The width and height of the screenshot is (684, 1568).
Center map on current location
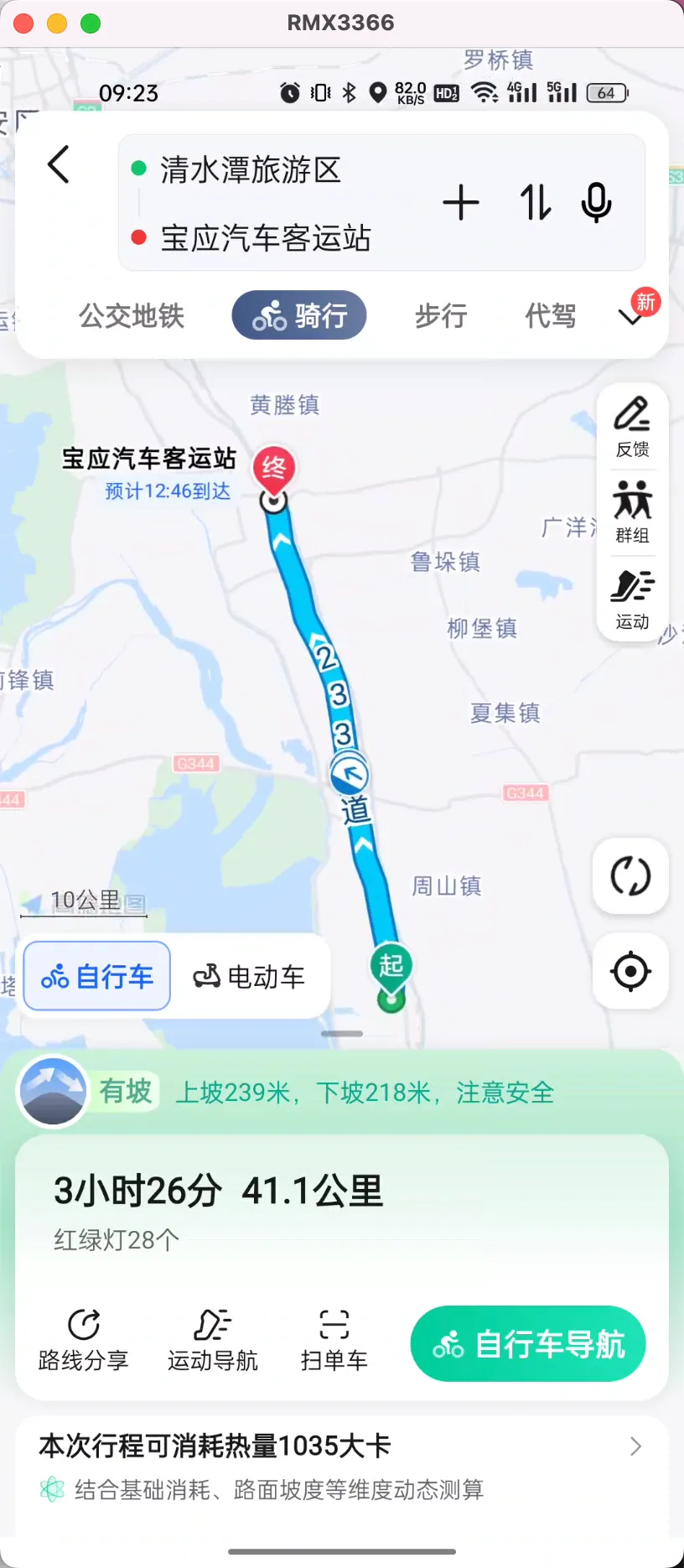click(630, 972)
